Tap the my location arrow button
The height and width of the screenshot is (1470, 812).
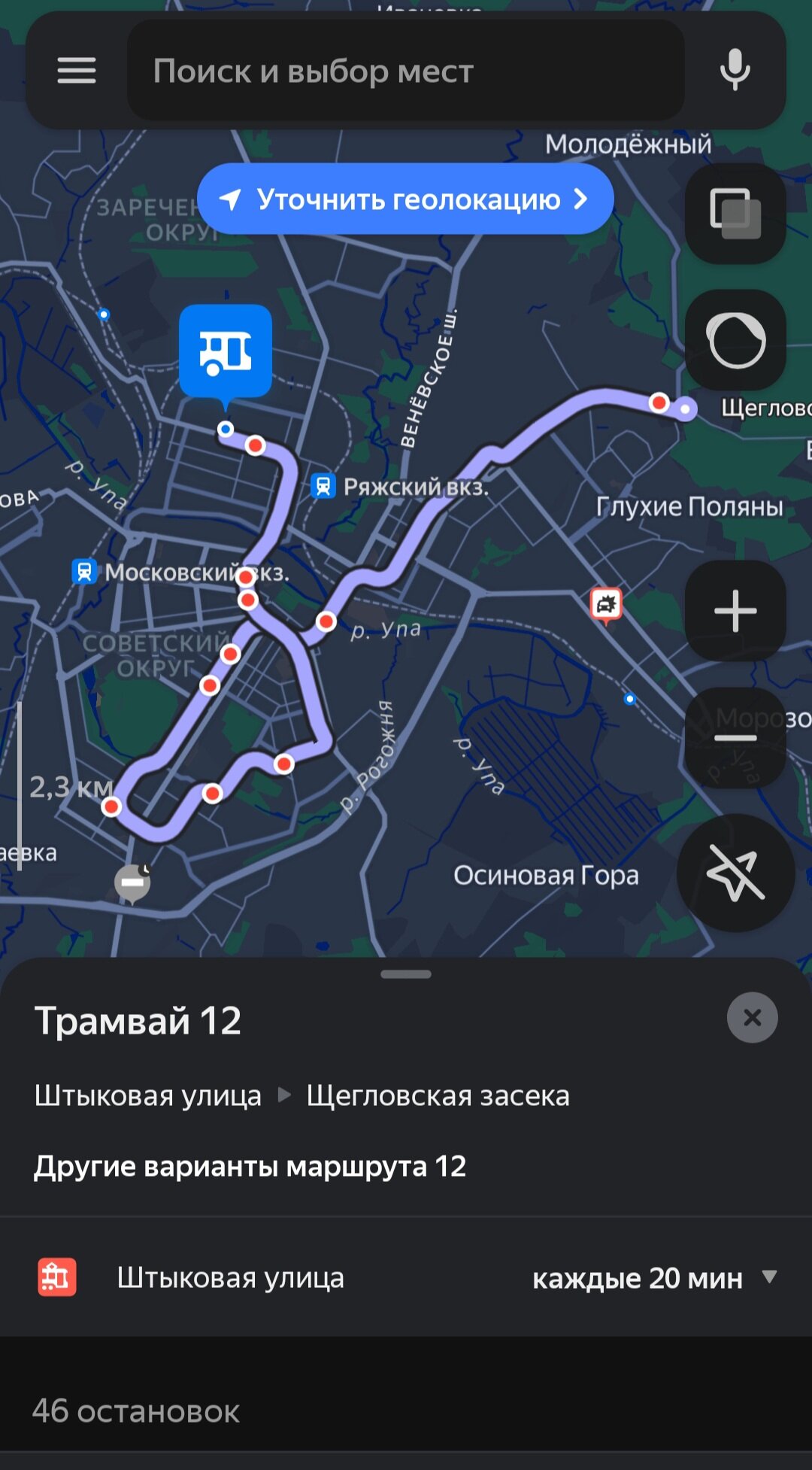tap(735, 873)
